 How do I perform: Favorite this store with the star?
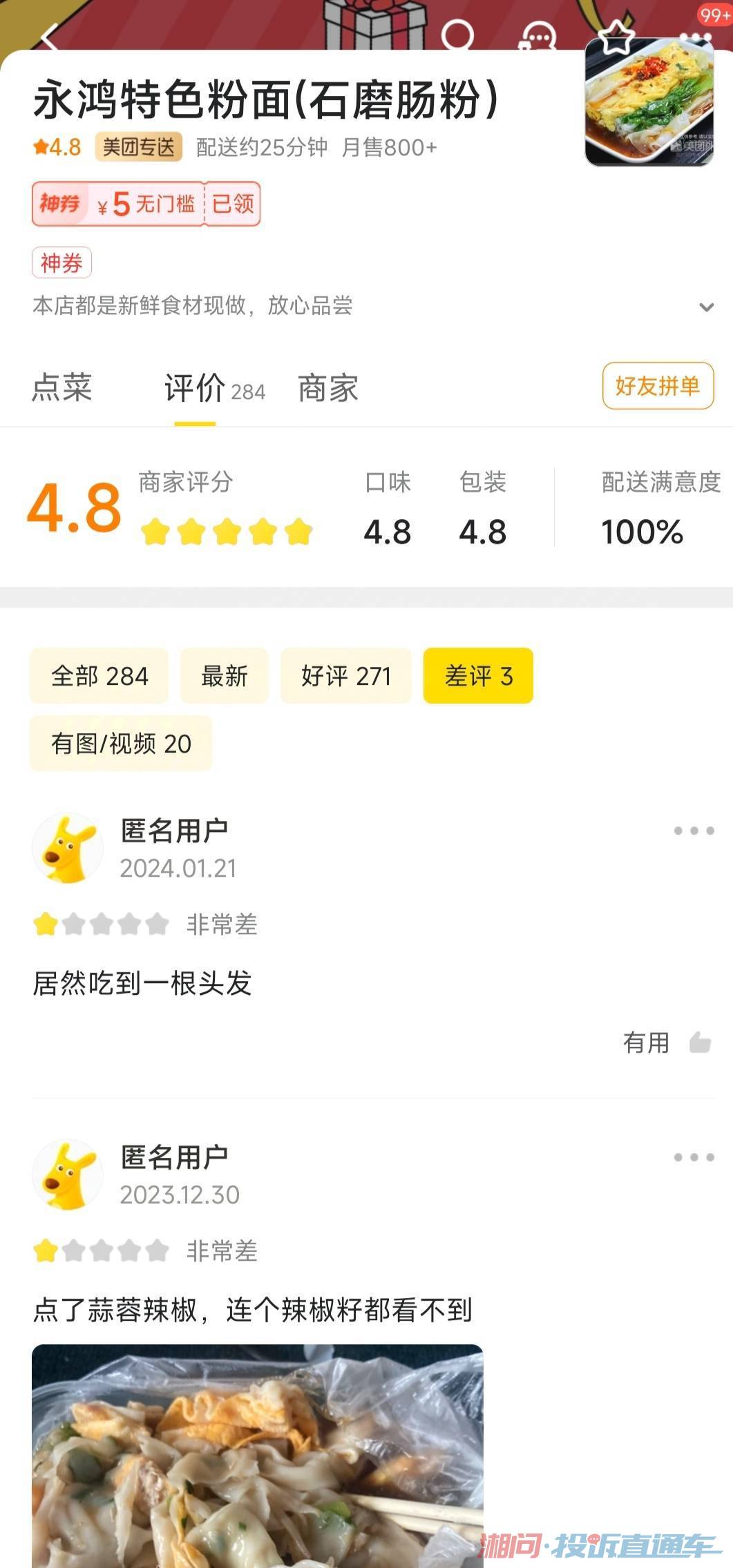tap(616, 36)
